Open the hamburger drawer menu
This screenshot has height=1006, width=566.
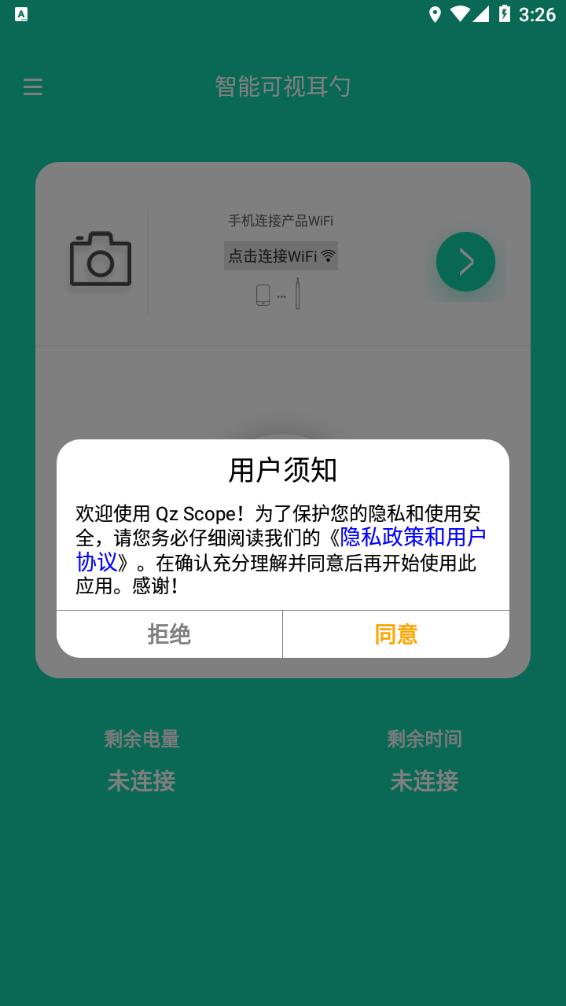pos(33,87)
